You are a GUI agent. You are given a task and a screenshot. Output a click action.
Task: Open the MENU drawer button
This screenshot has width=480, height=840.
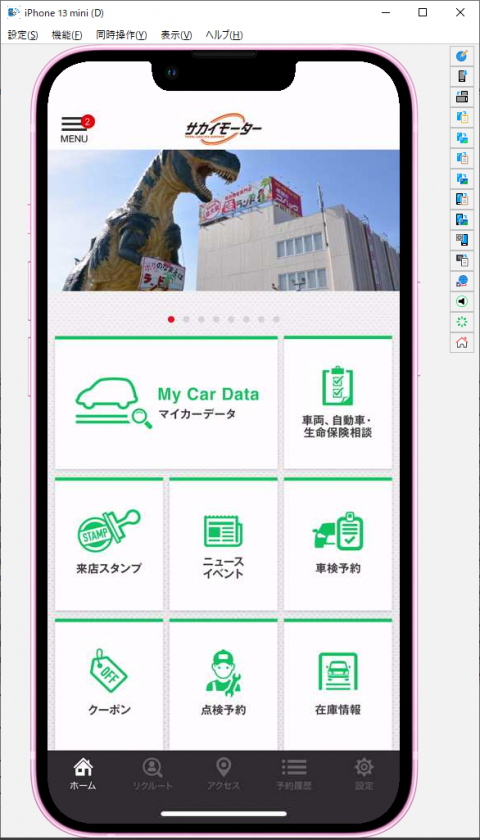[76, 129]
